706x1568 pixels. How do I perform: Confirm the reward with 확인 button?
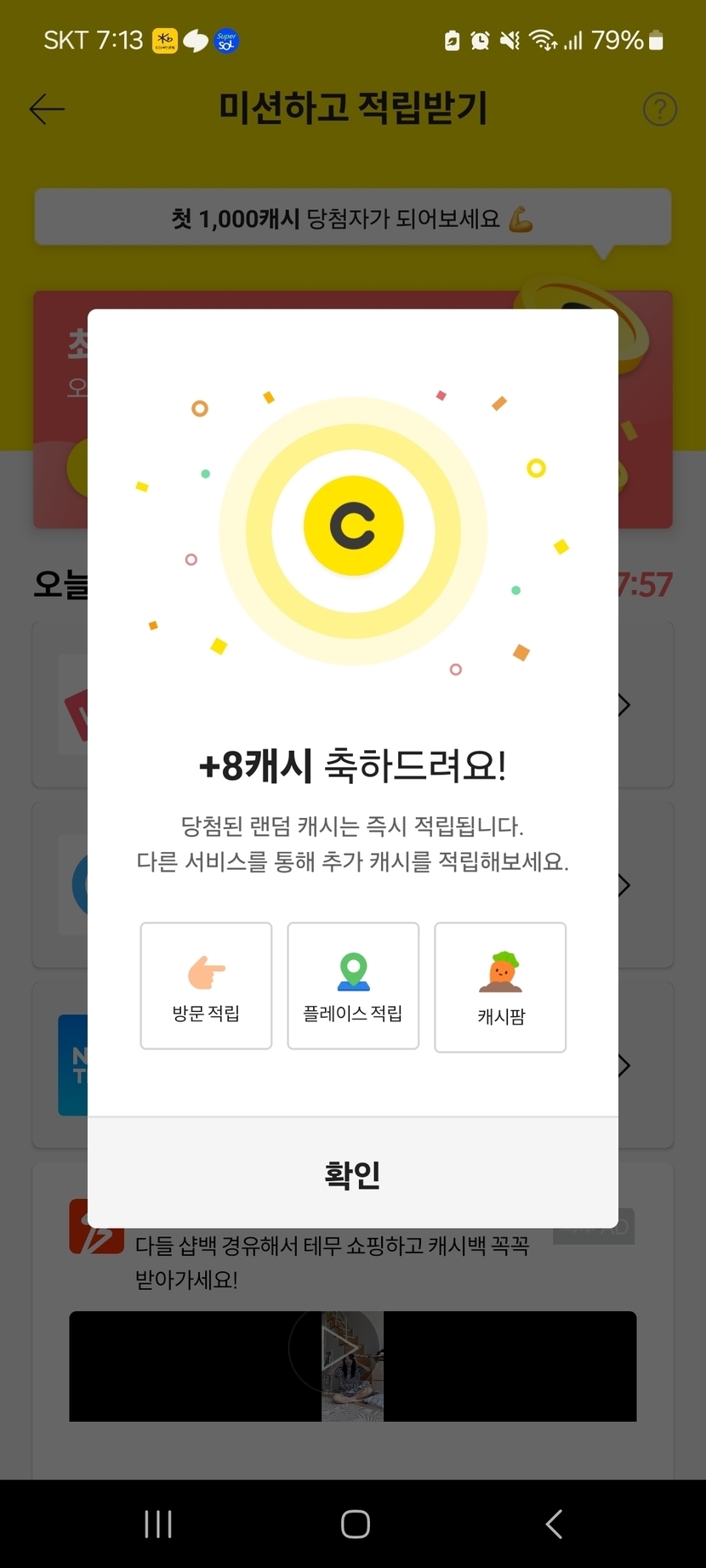(x=352, y=1173)
